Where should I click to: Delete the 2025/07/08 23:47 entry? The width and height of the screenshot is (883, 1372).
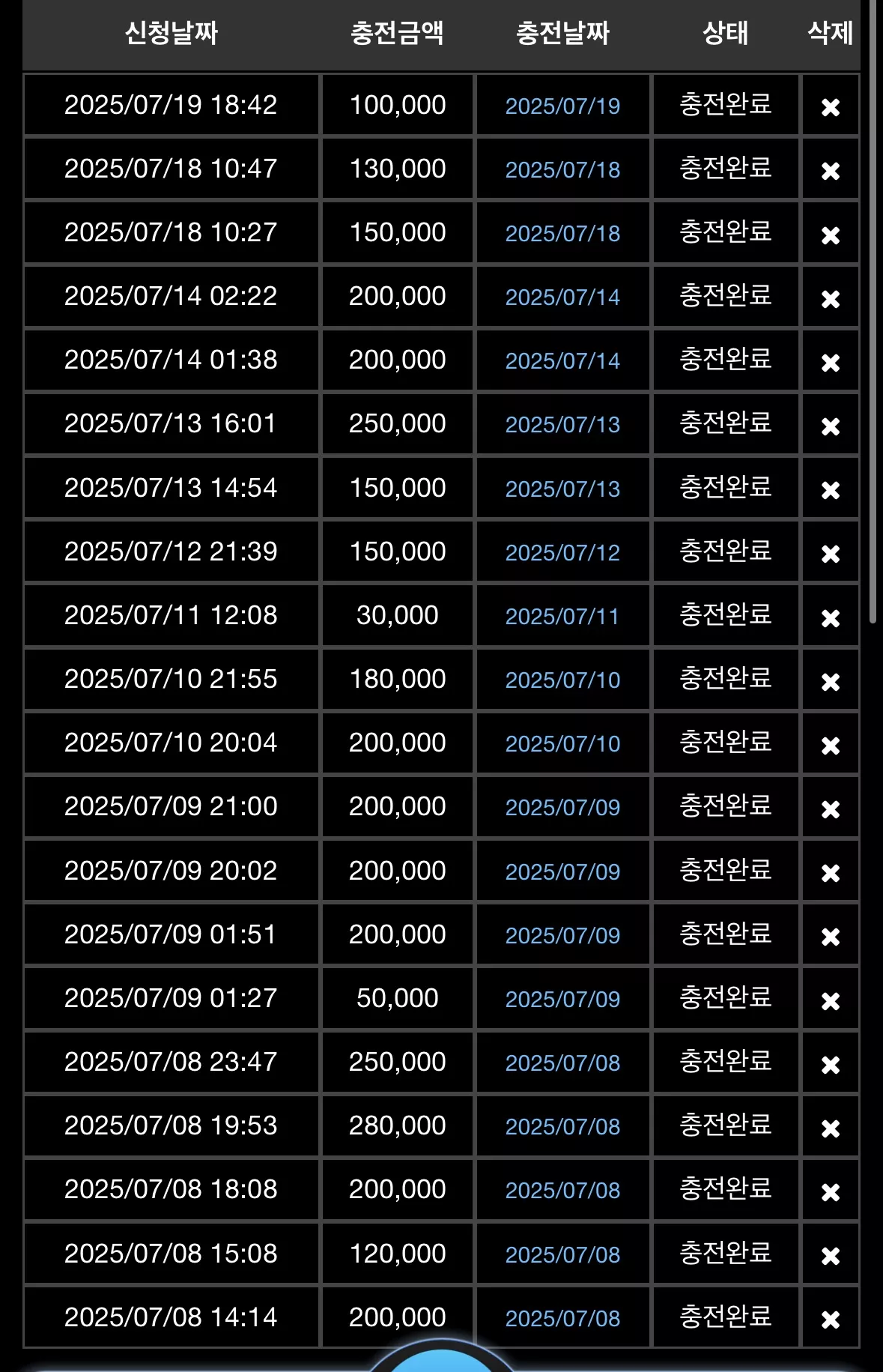[x=830, y=1065]
